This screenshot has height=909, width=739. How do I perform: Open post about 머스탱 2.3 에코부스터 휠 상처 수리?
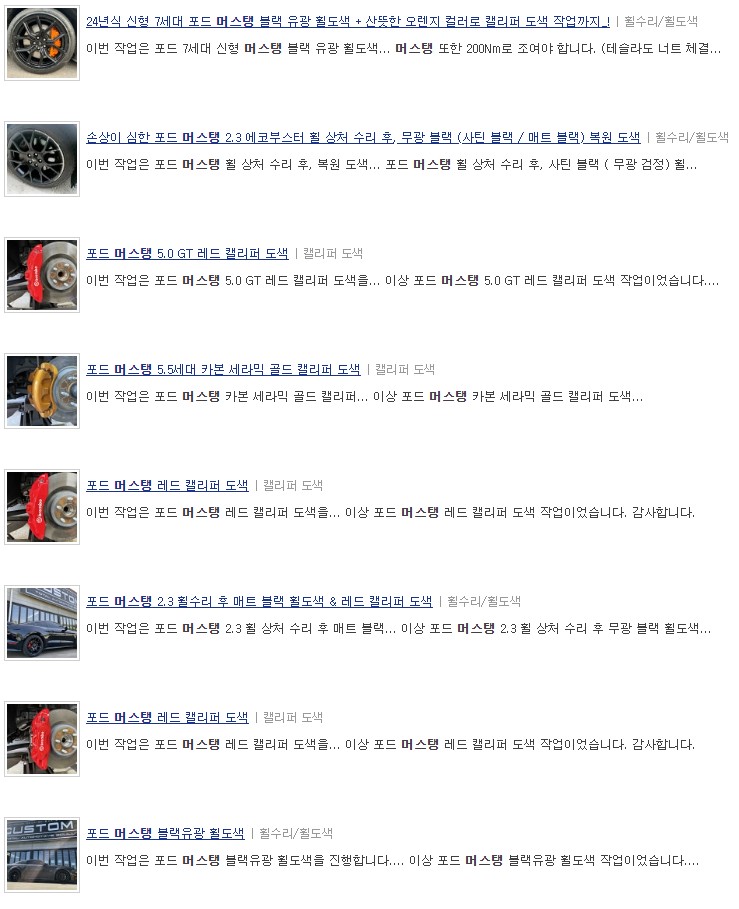362,137
